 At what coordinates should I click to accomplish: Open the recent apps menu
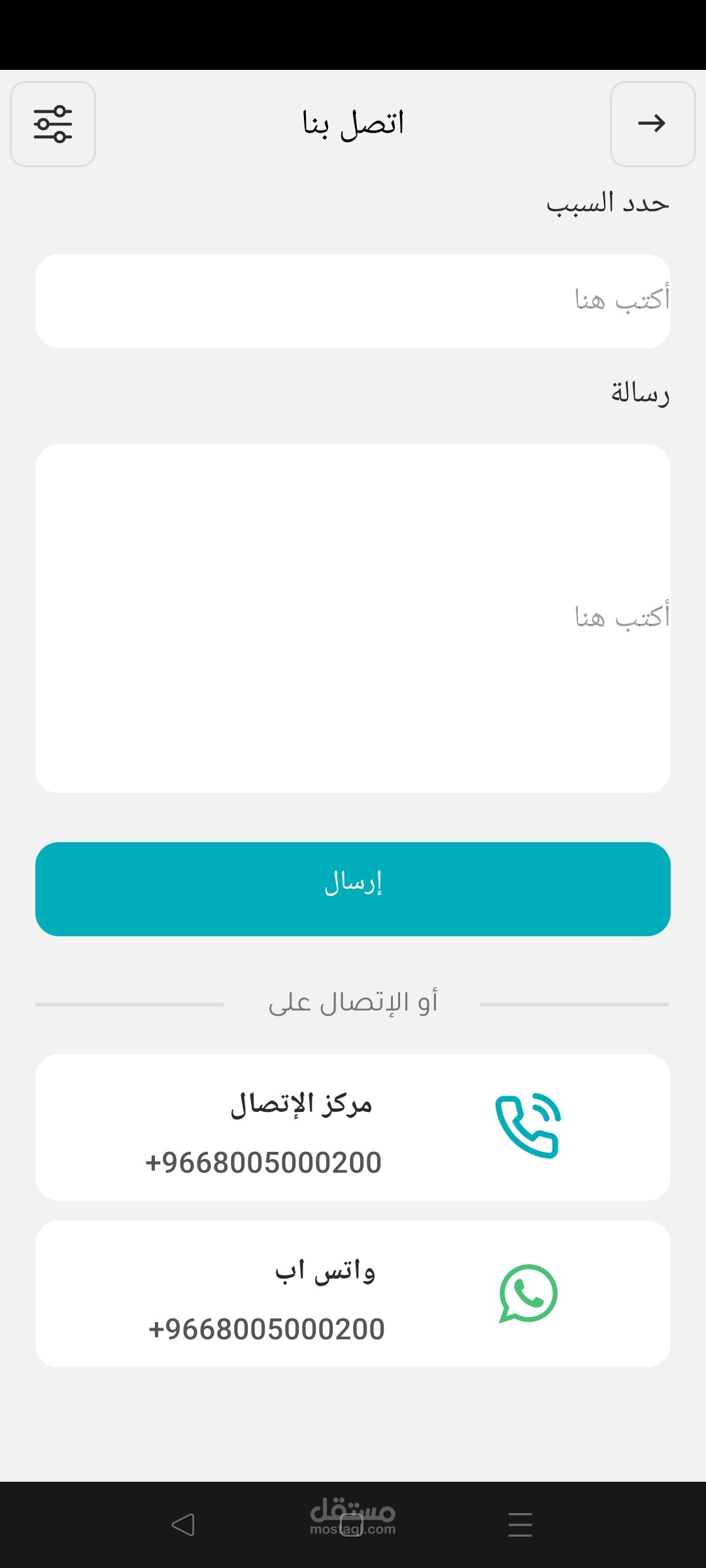[x=520, y=1525]
